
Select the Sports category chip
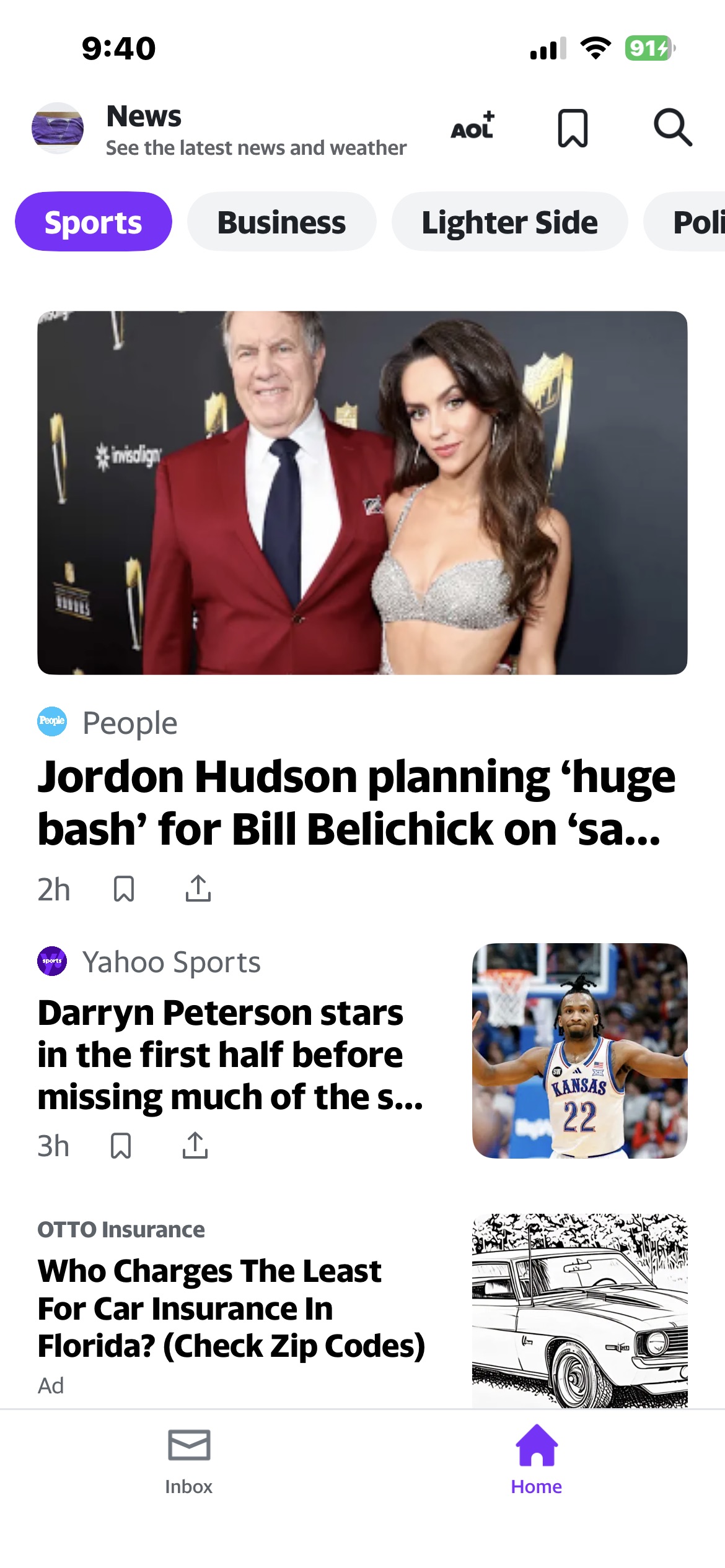click(x=94, y=222)
